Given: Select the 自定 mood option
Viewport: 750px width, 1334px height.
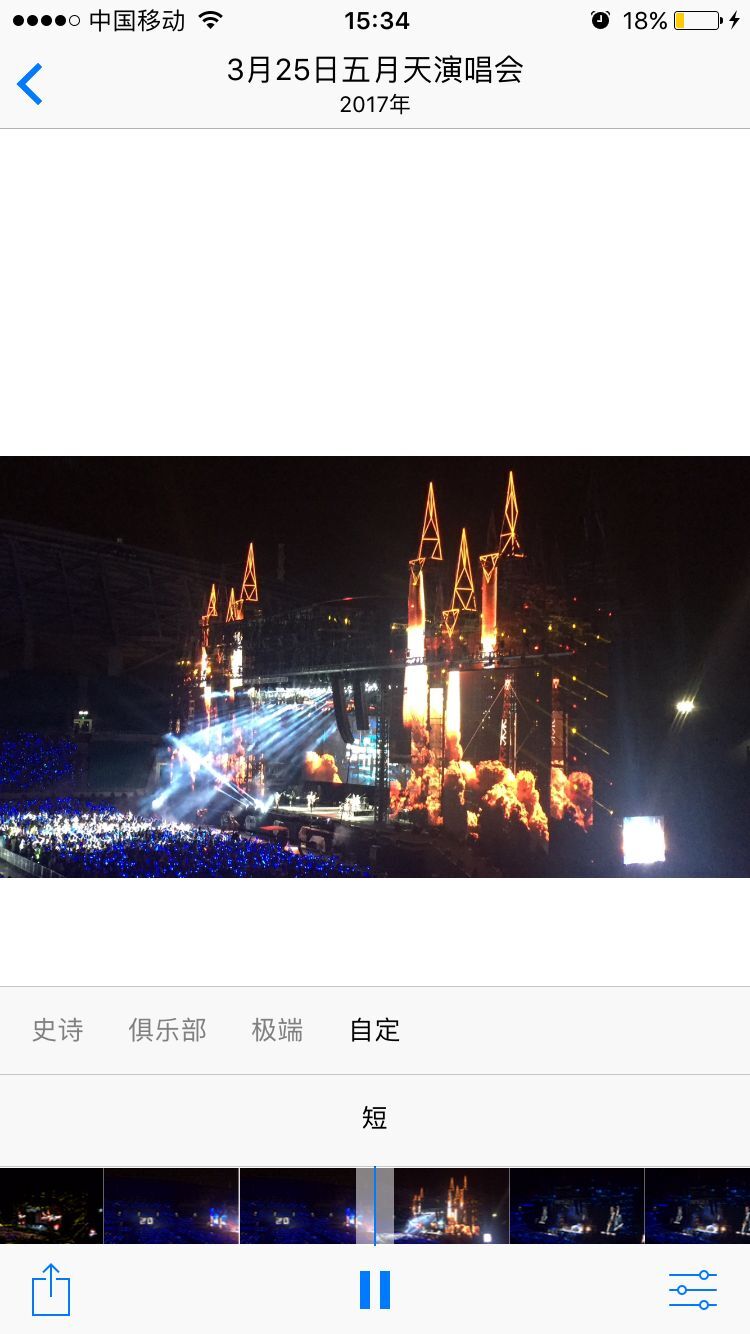Looking at the screenshot, I should (375, 1030).
